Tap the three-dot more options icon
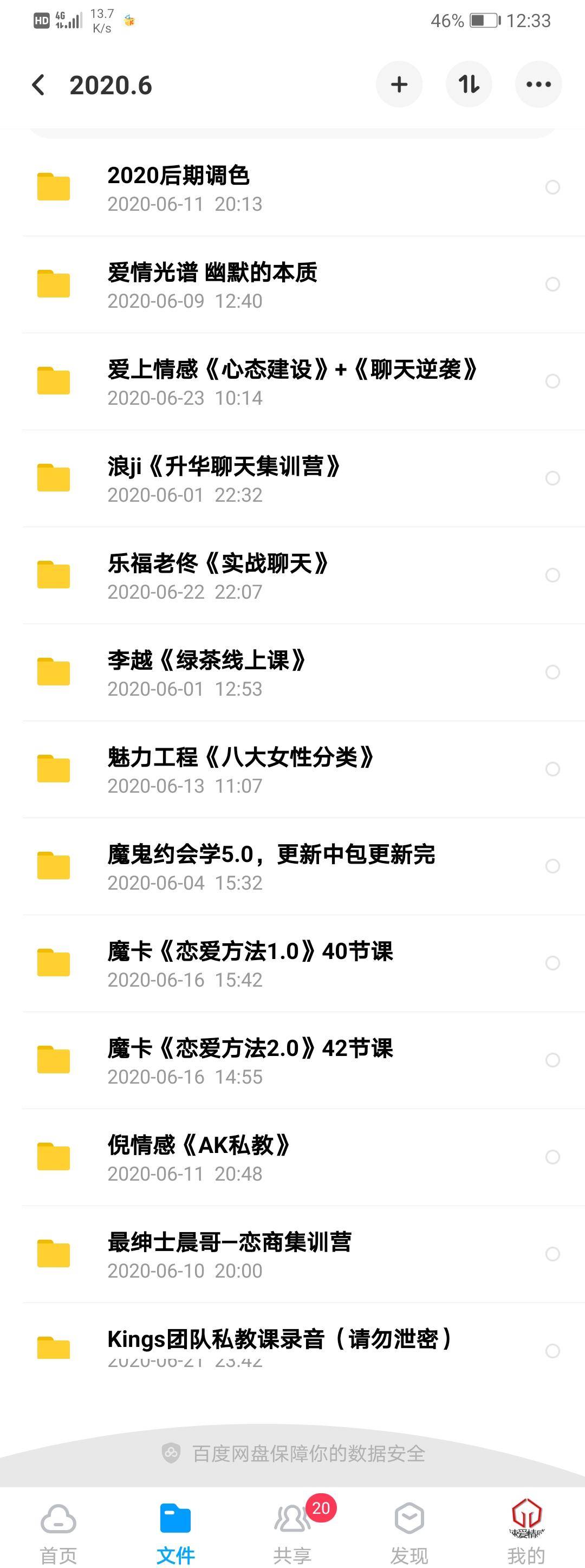 538,85
